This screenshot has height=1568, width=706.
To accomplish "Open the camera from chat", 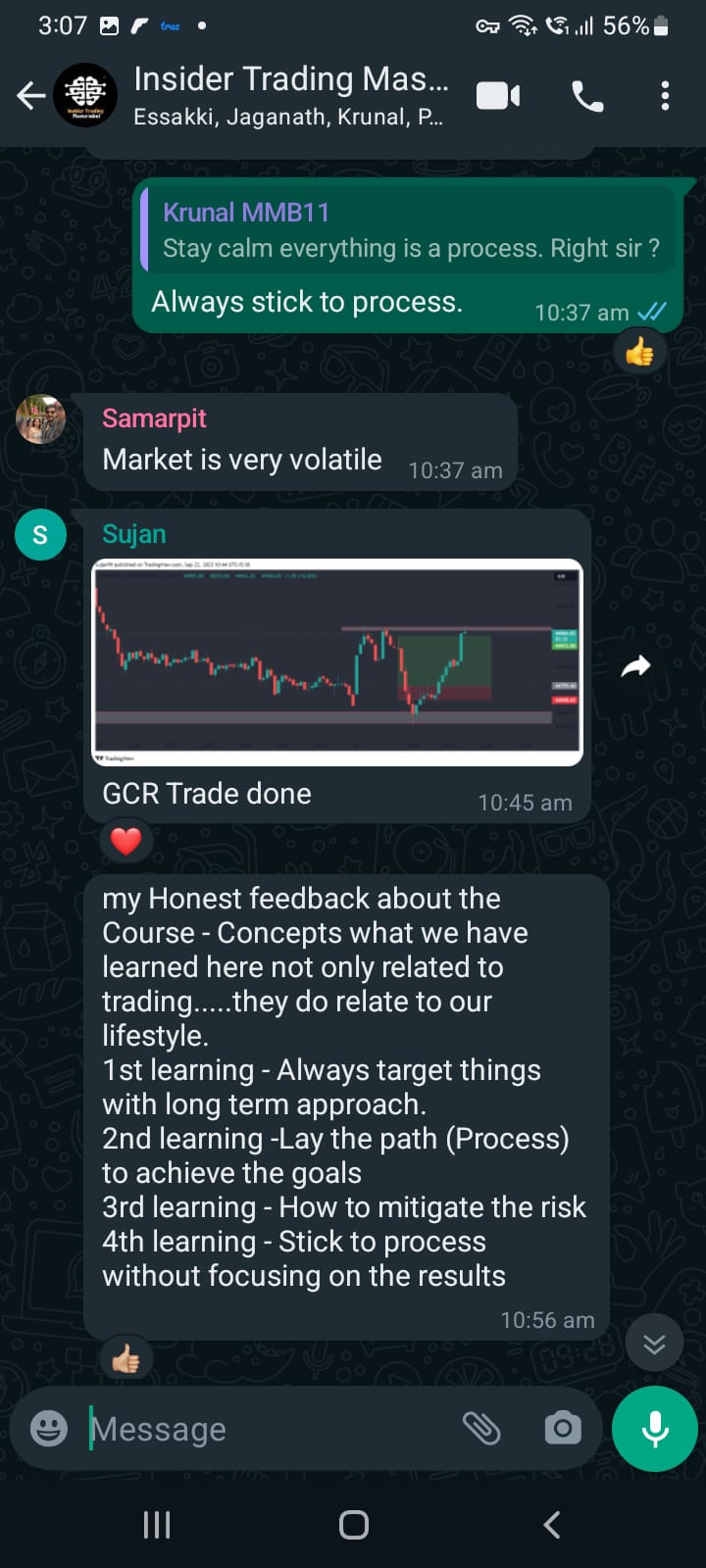I will (563, 1429).
